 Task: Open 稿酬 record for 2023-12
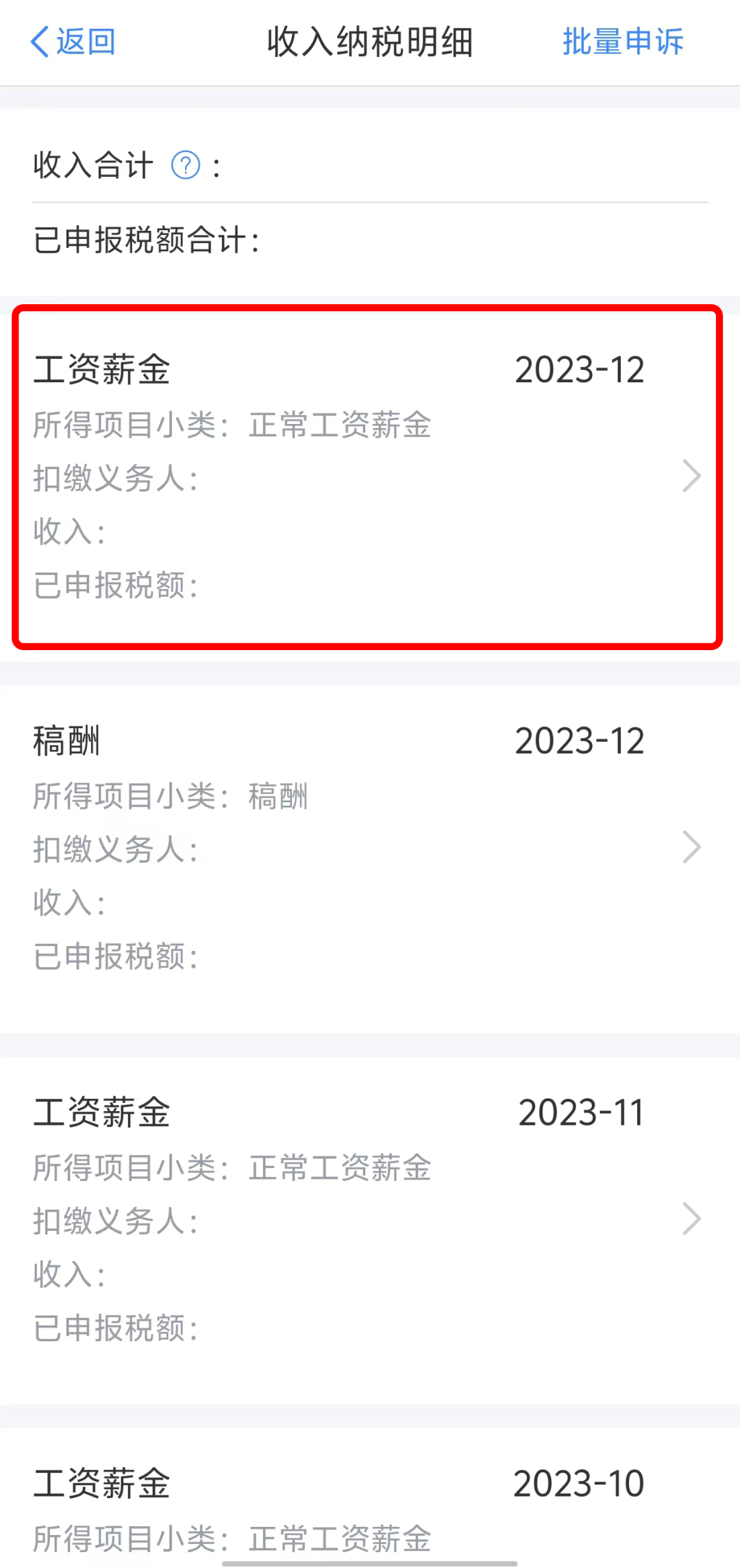click(369, 848)
